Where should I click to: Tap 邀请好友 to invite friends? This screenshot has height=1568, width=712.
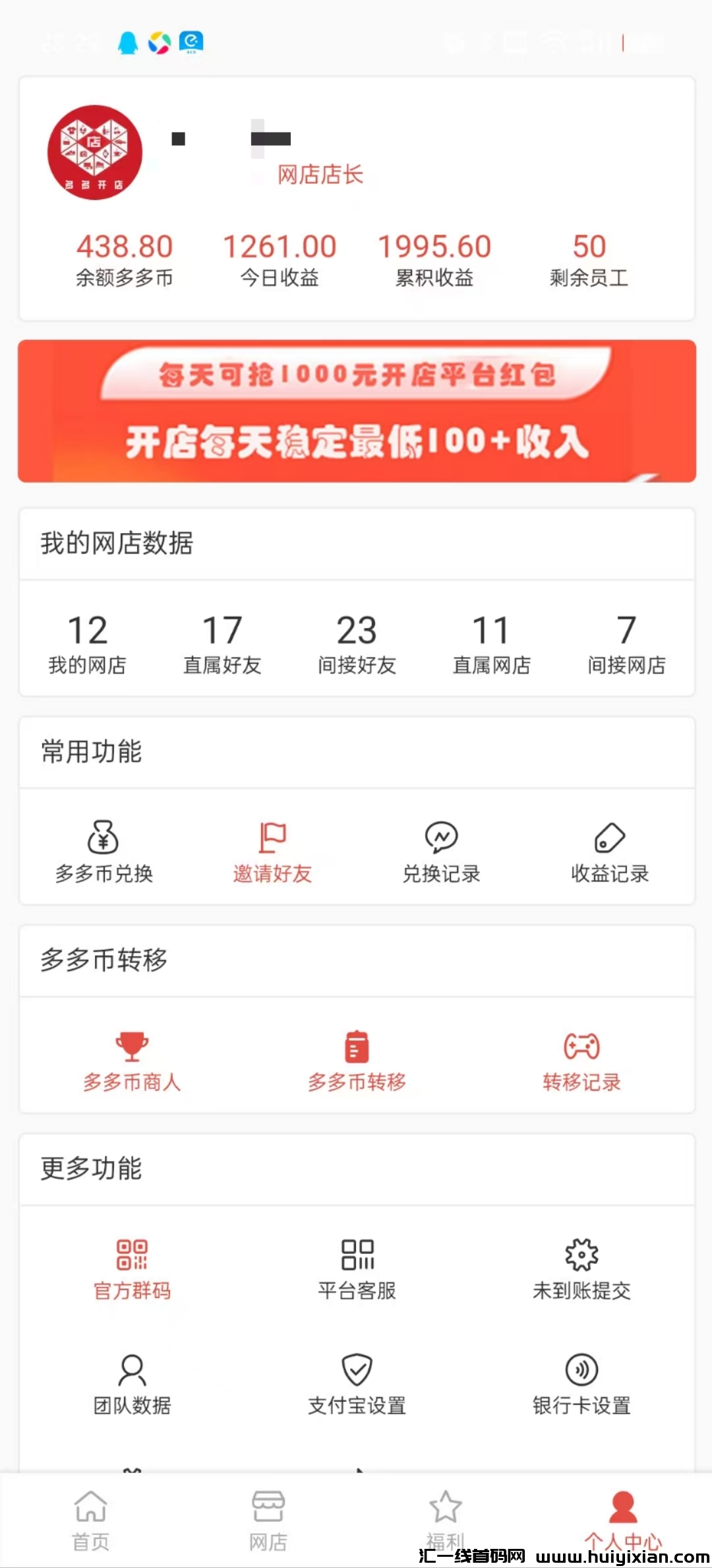[x=272, y=850]
